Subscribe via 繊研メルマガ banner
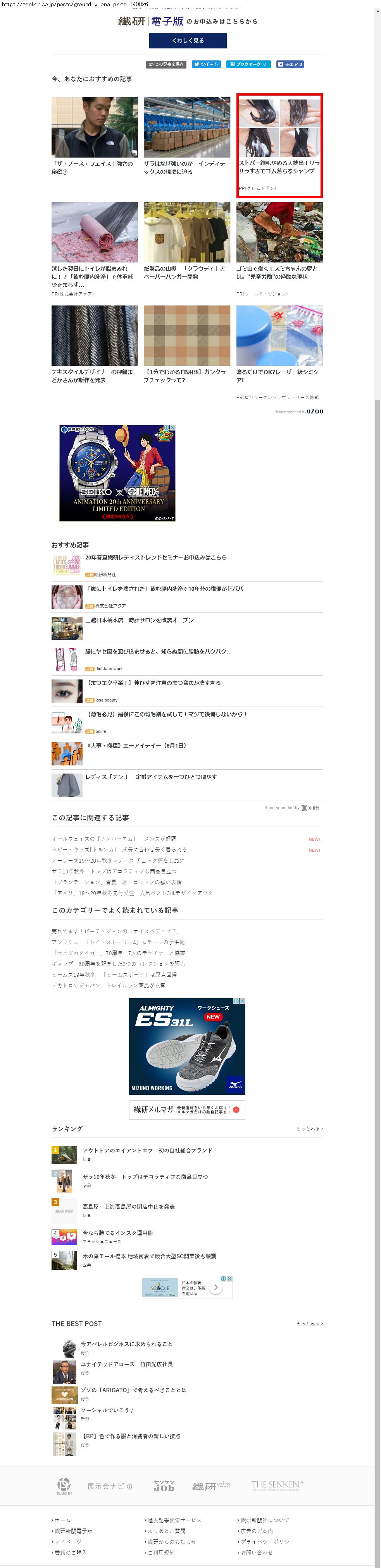This screenshot has height=1568, width=381. [x=187, y=1110]
